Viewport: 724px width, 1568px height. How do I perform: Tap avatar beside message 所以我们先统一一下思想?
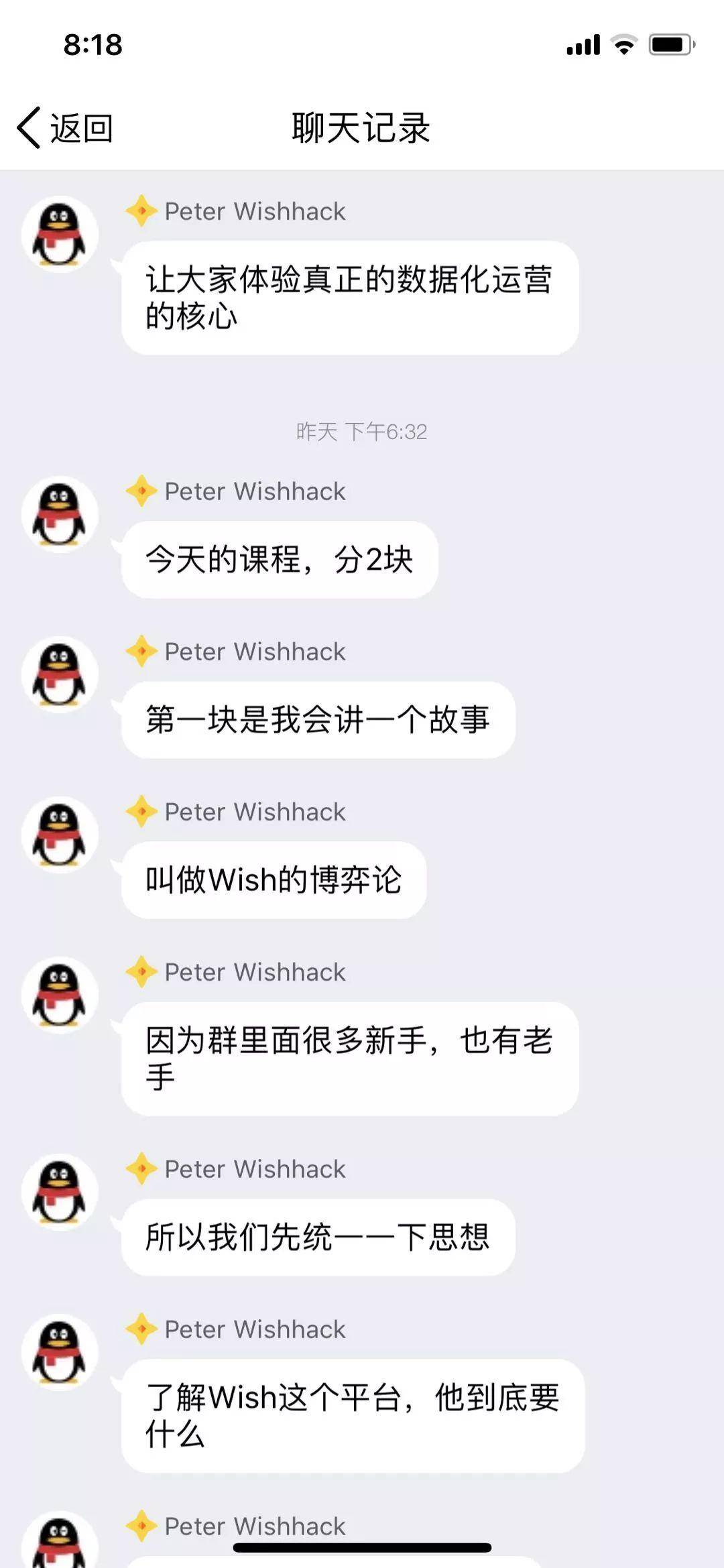point(60,1192)
